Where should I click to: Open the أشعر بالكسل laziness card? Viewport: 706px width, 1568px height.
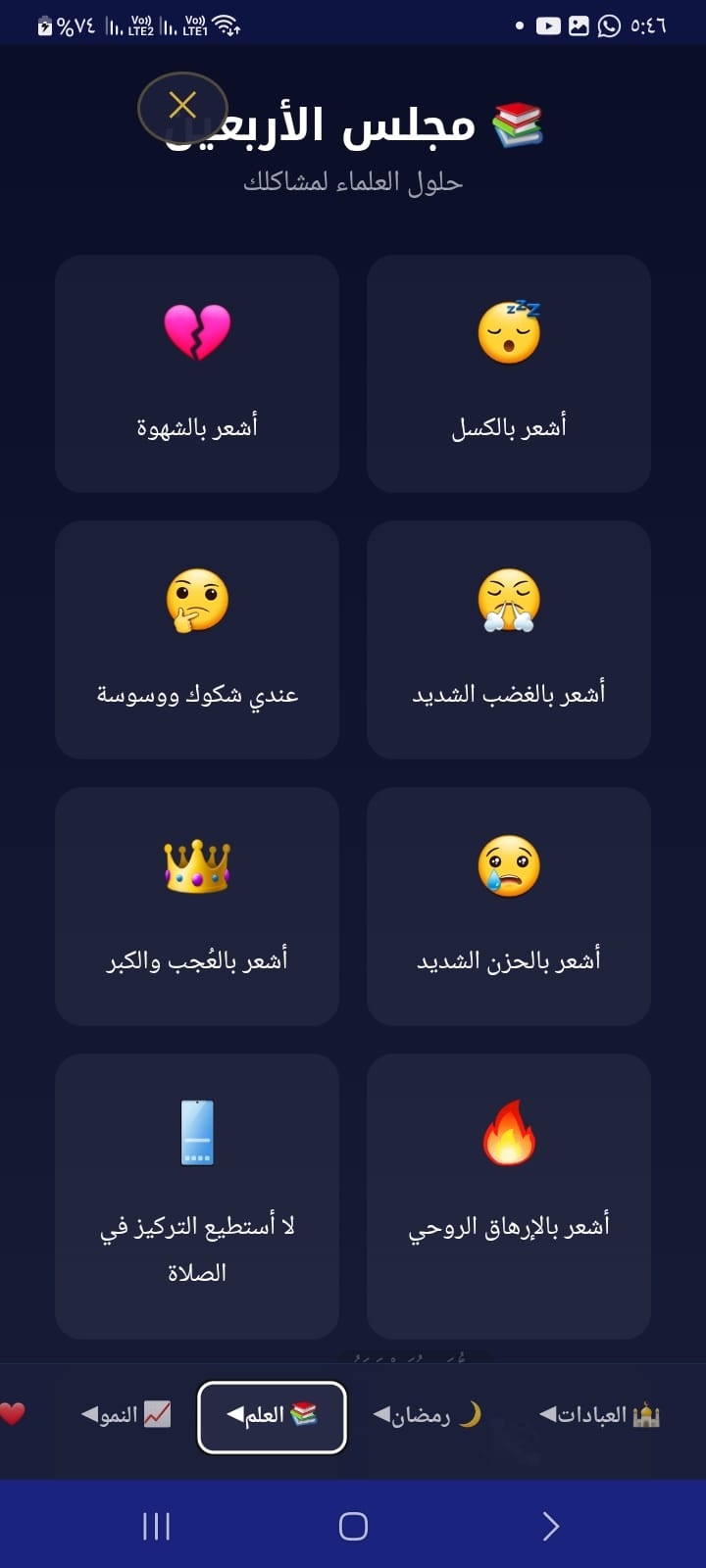click(x=509, y=374)
